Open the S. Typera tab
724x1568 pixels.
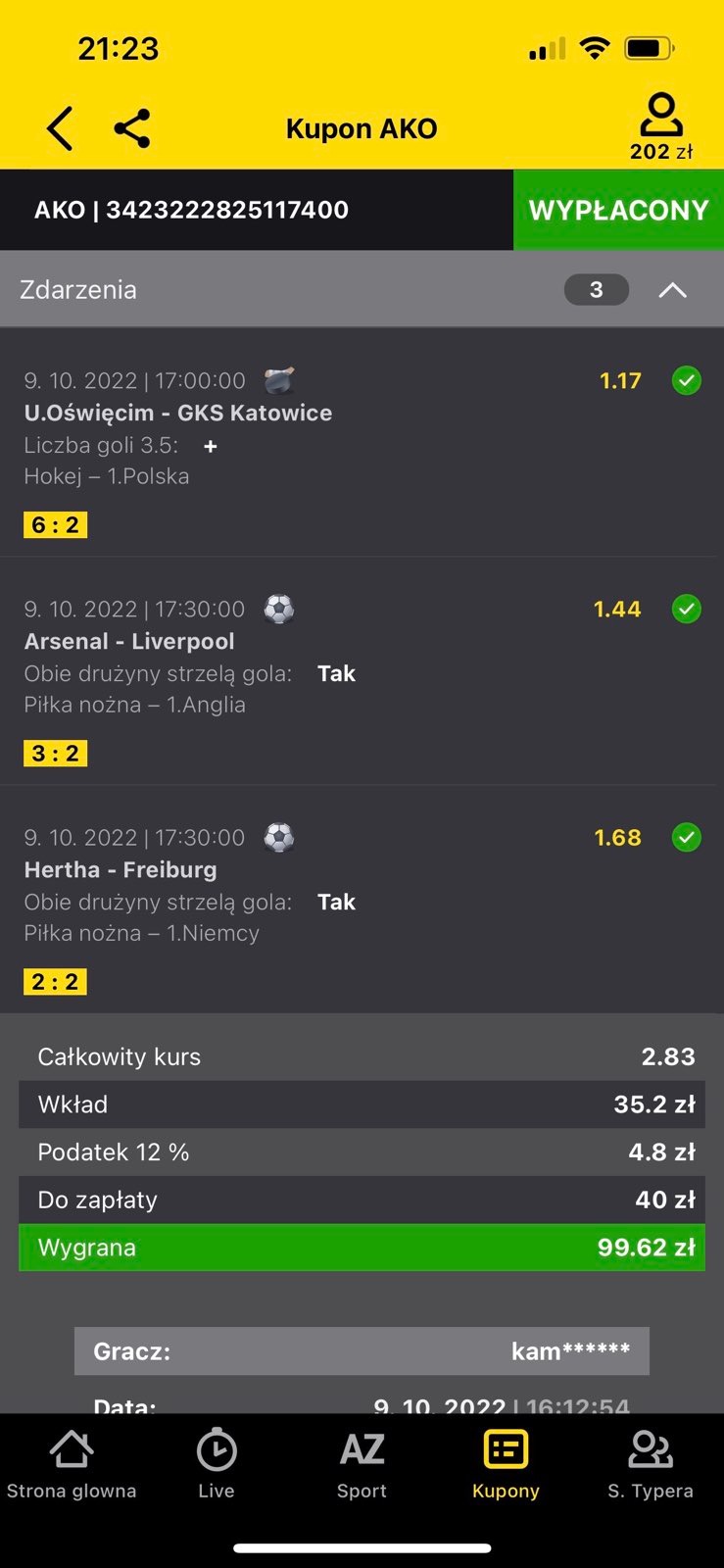point(651,1464)
